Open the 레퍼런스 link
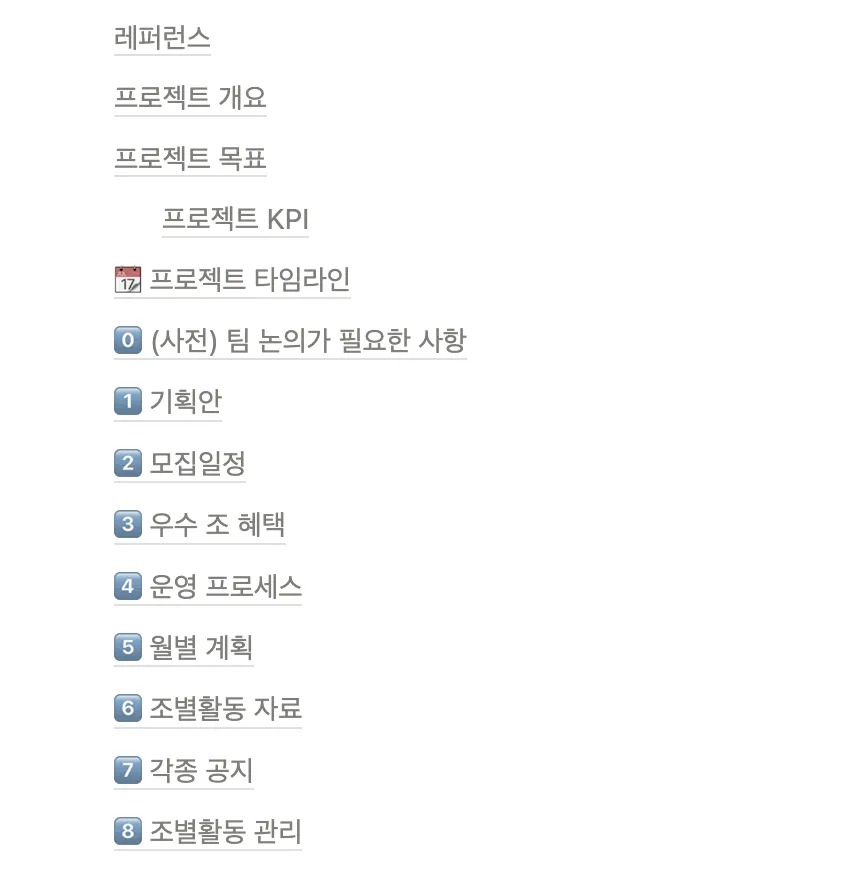The height and width of the screenshot is (896, 860). tap(162, 38)
